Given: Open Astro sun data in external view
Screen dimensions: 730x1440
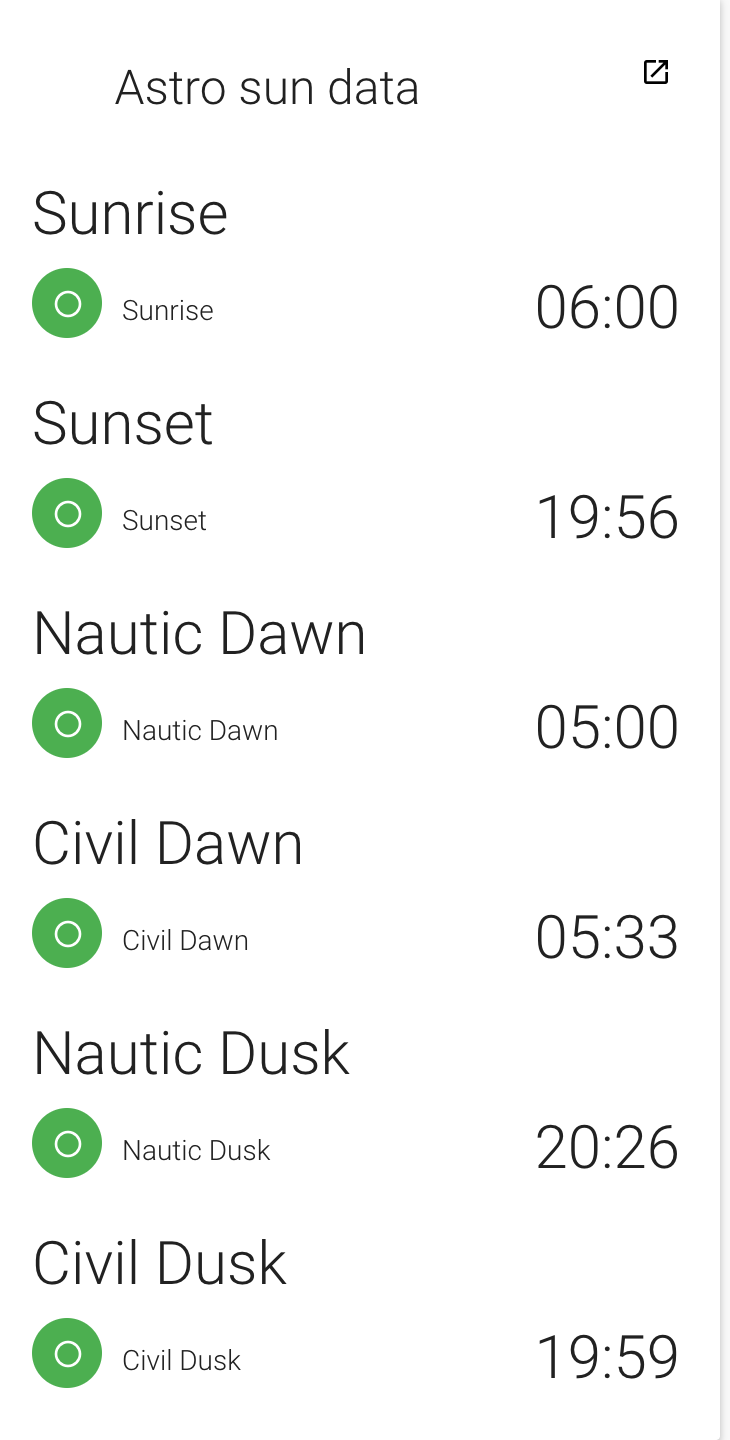Looking at the screenshot, I should (656, 72).
